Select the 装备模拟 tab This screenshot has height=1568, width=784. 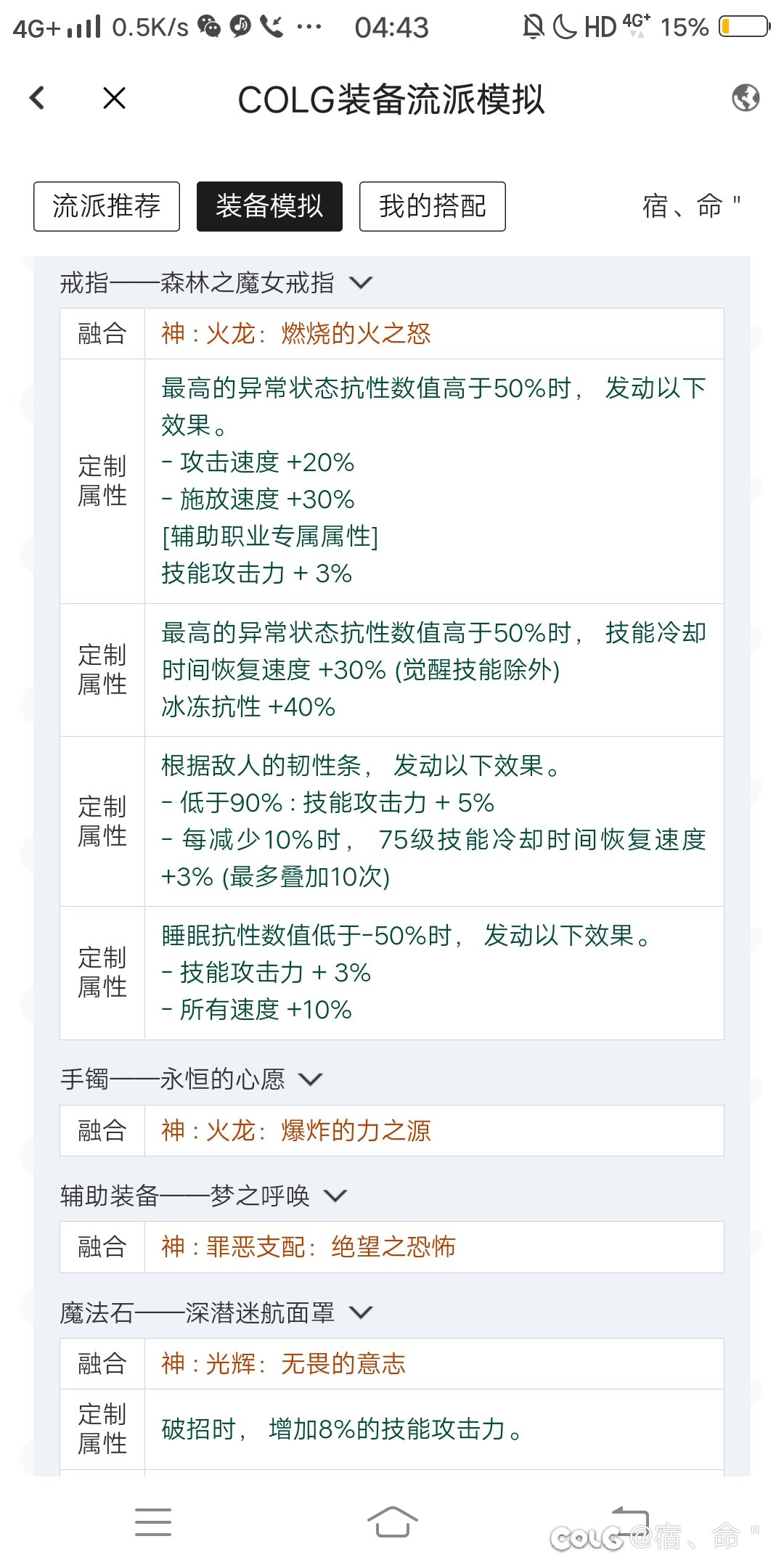click(x=269, y=206)
